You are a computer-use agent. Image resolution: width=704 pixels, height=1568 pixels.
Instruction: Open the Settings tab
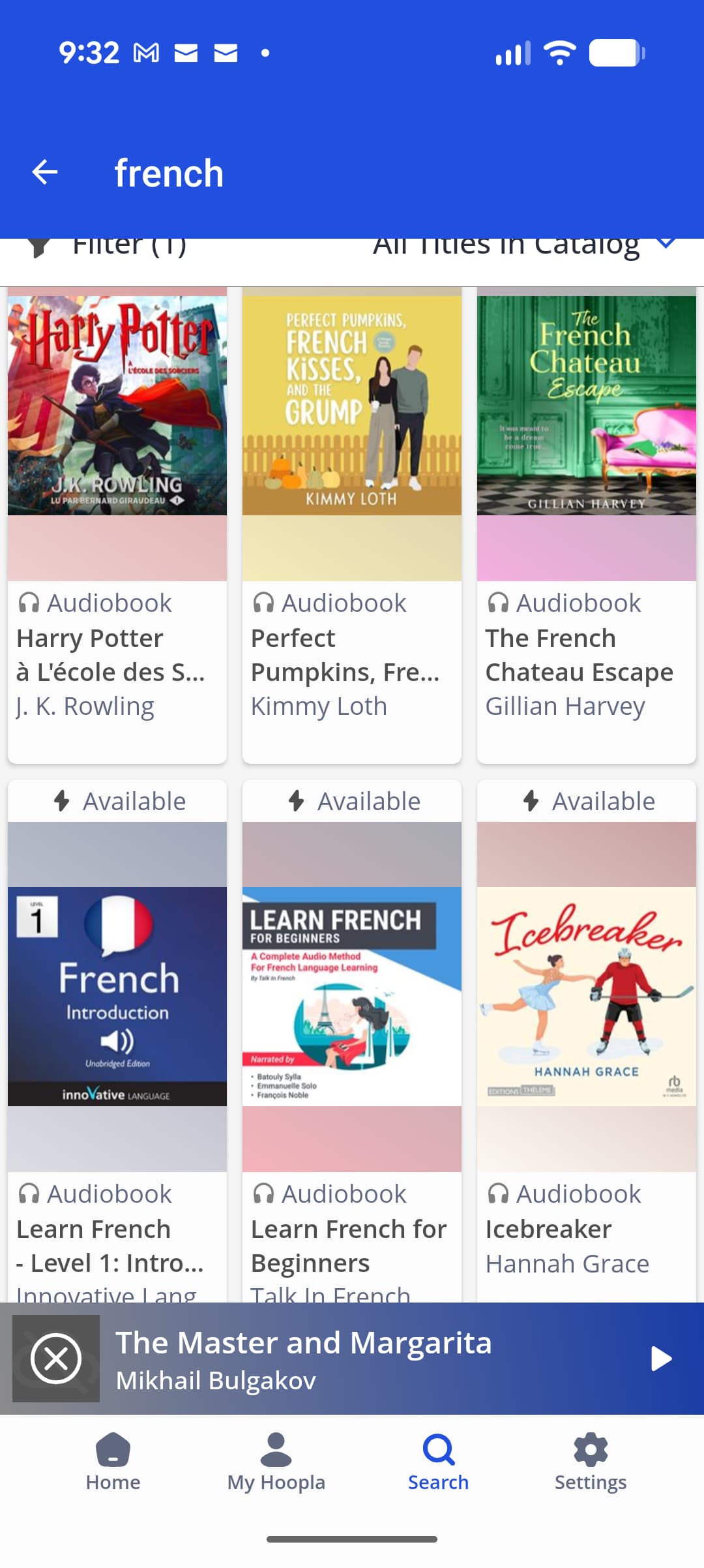[591, 1462]
